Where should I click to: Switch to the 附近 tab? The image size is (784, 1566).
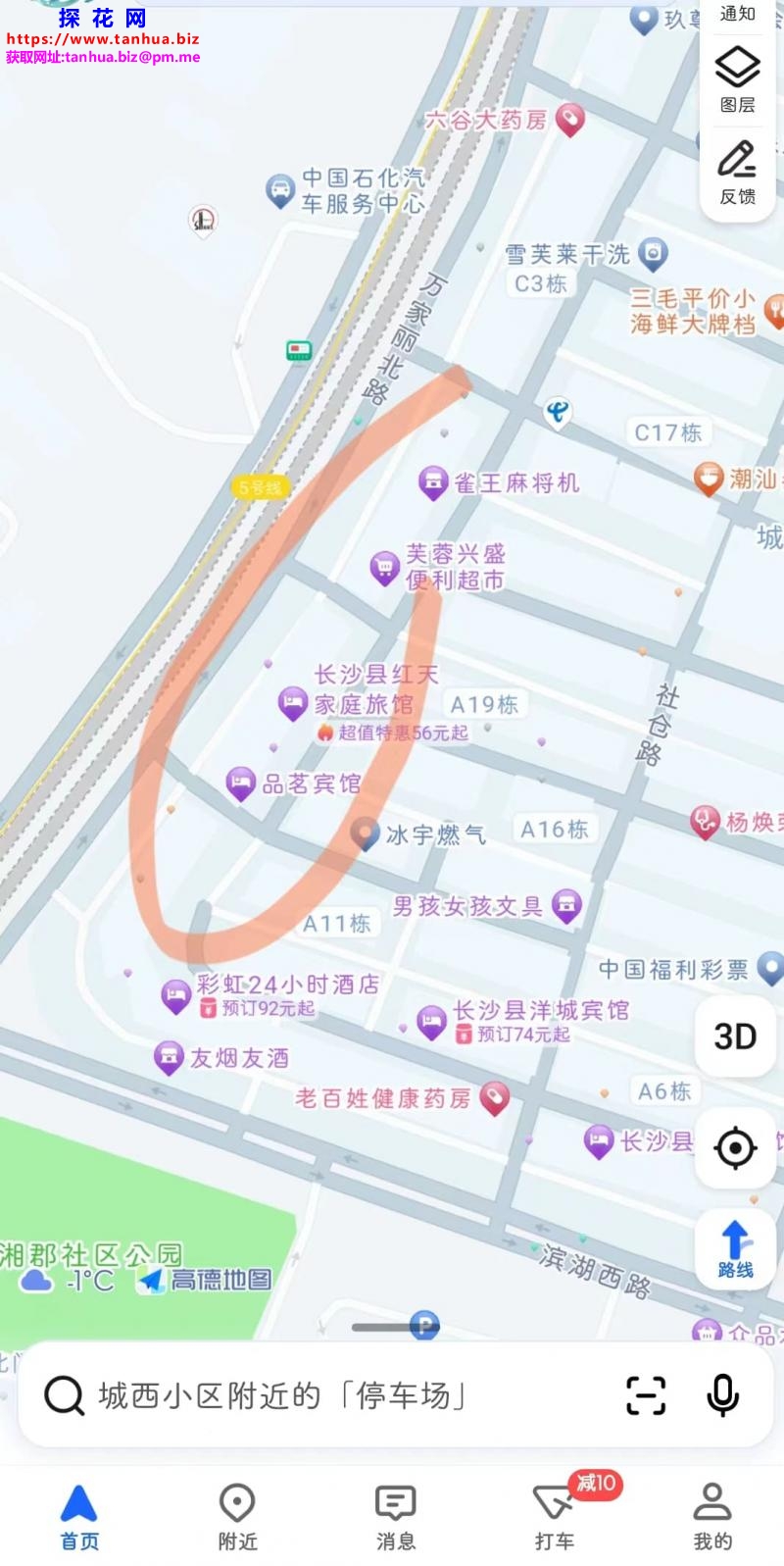[x=237, y=1517]
